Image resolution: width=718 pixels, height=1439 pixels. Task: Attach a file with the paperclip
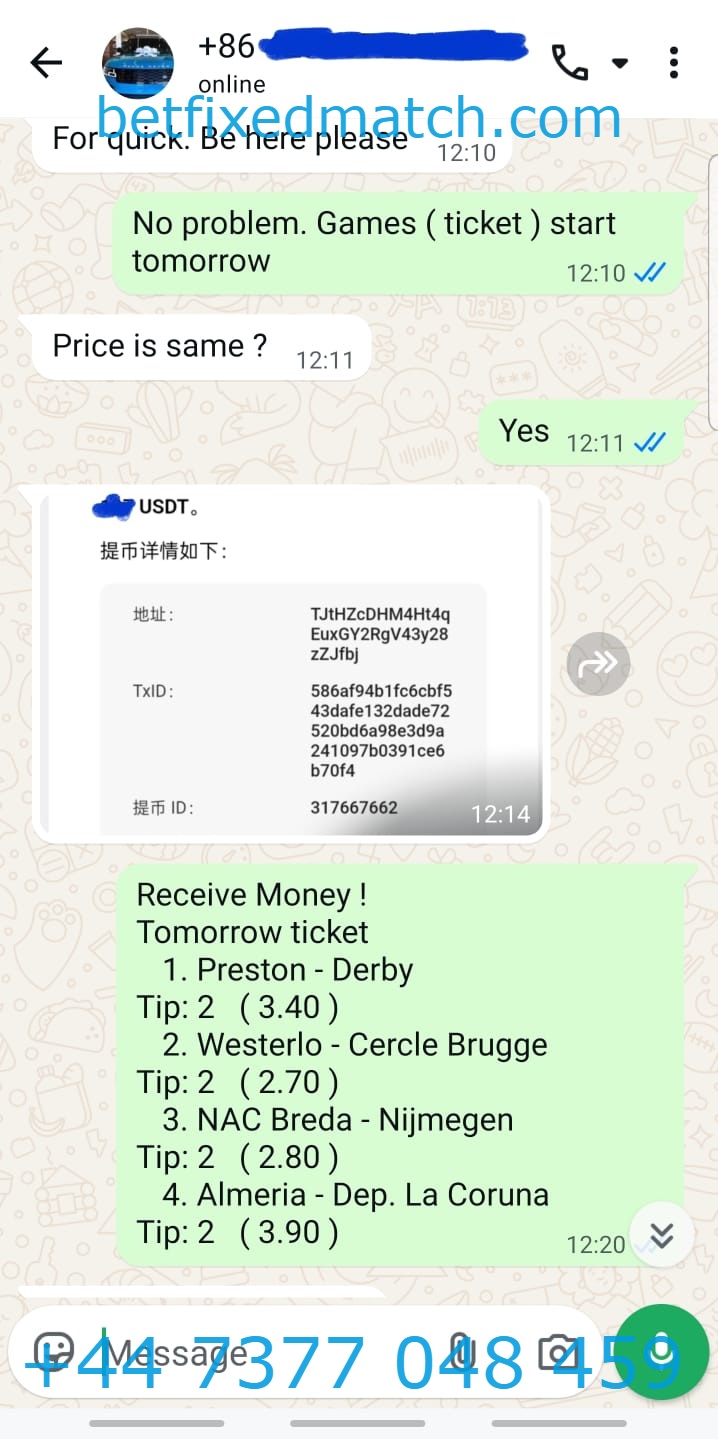coord(460,1352)
